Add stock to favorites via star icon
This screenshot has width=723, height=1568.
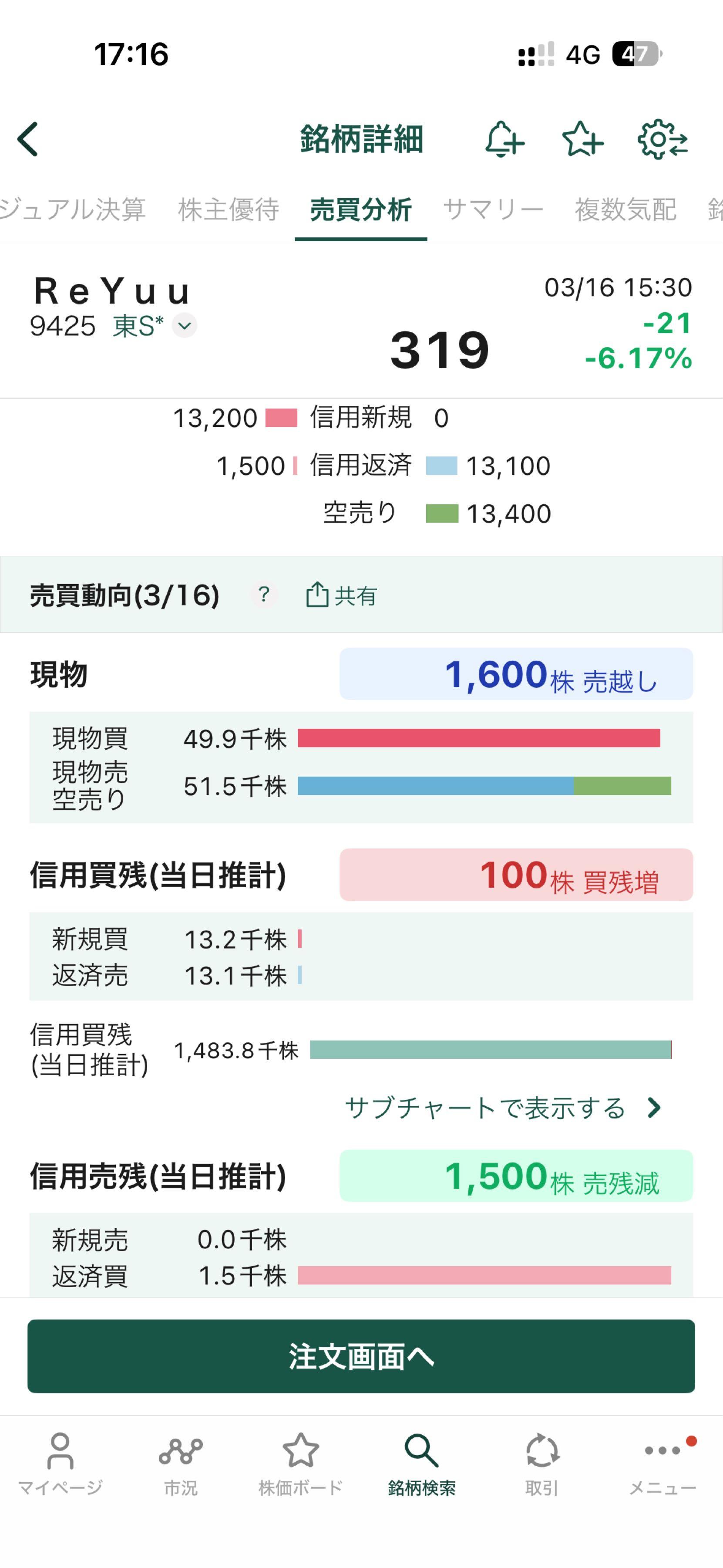[x=582, y=139]
